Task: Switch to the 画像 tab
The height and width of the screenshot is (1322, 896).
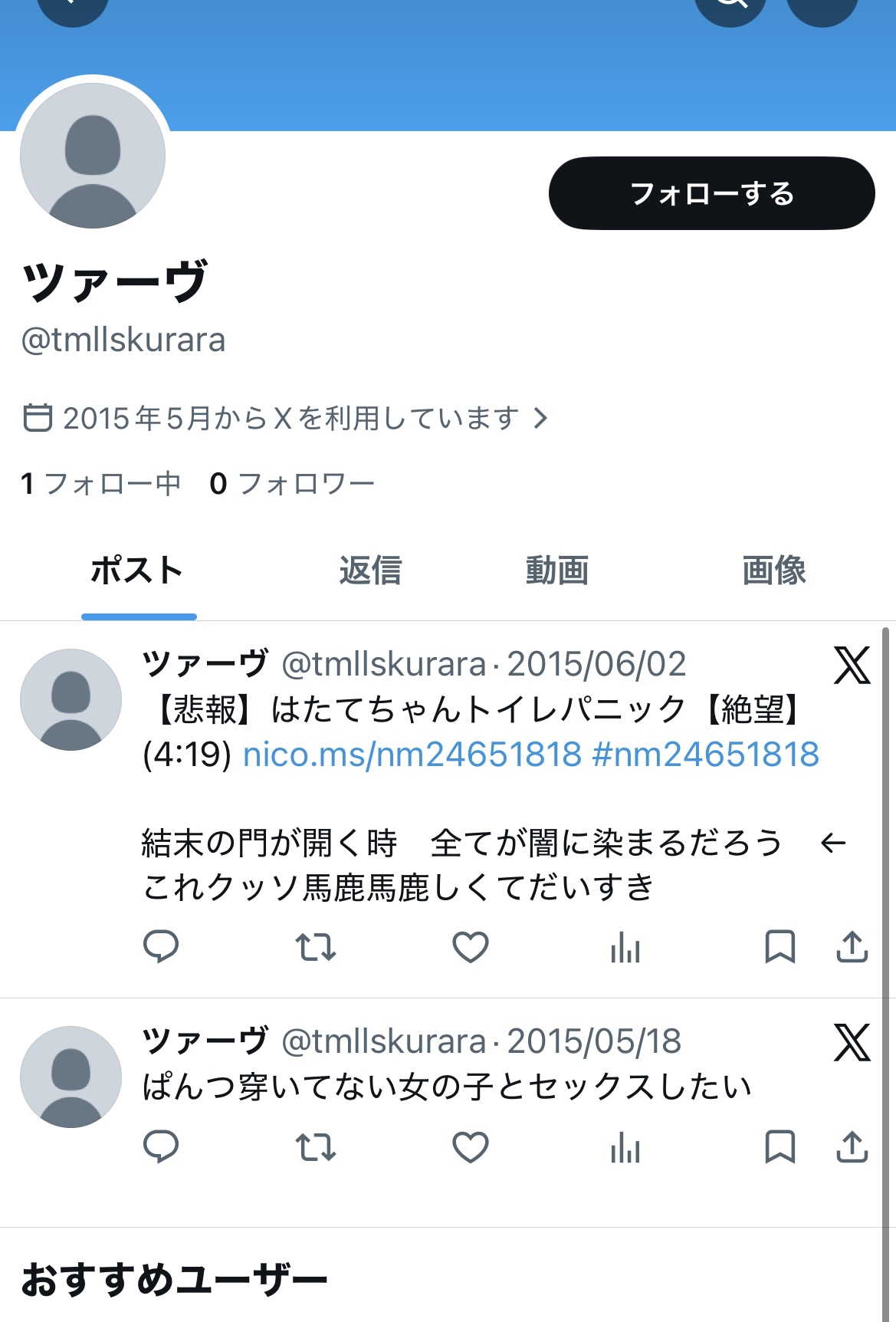Action: 773,571
